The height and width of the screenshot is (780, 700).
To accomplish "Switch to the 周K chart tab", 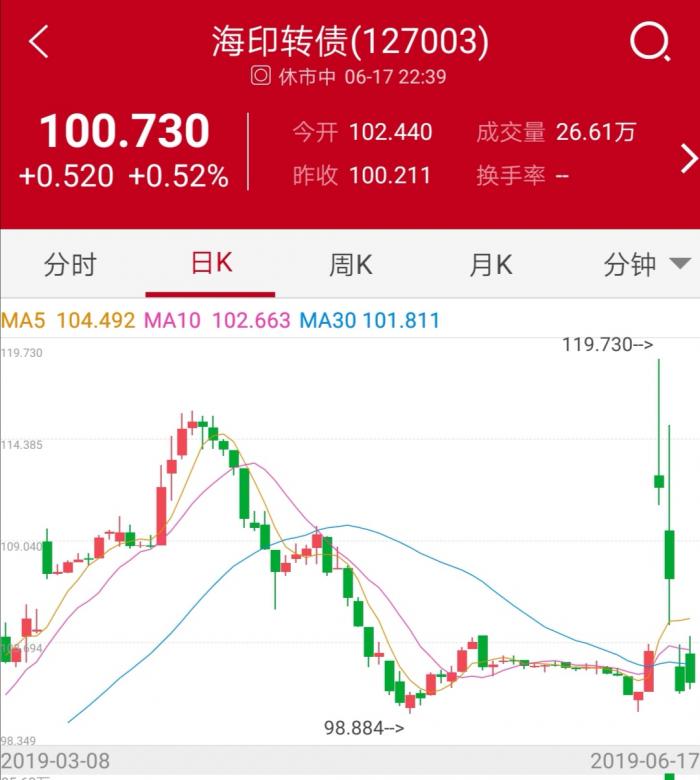I will [351, 264].
